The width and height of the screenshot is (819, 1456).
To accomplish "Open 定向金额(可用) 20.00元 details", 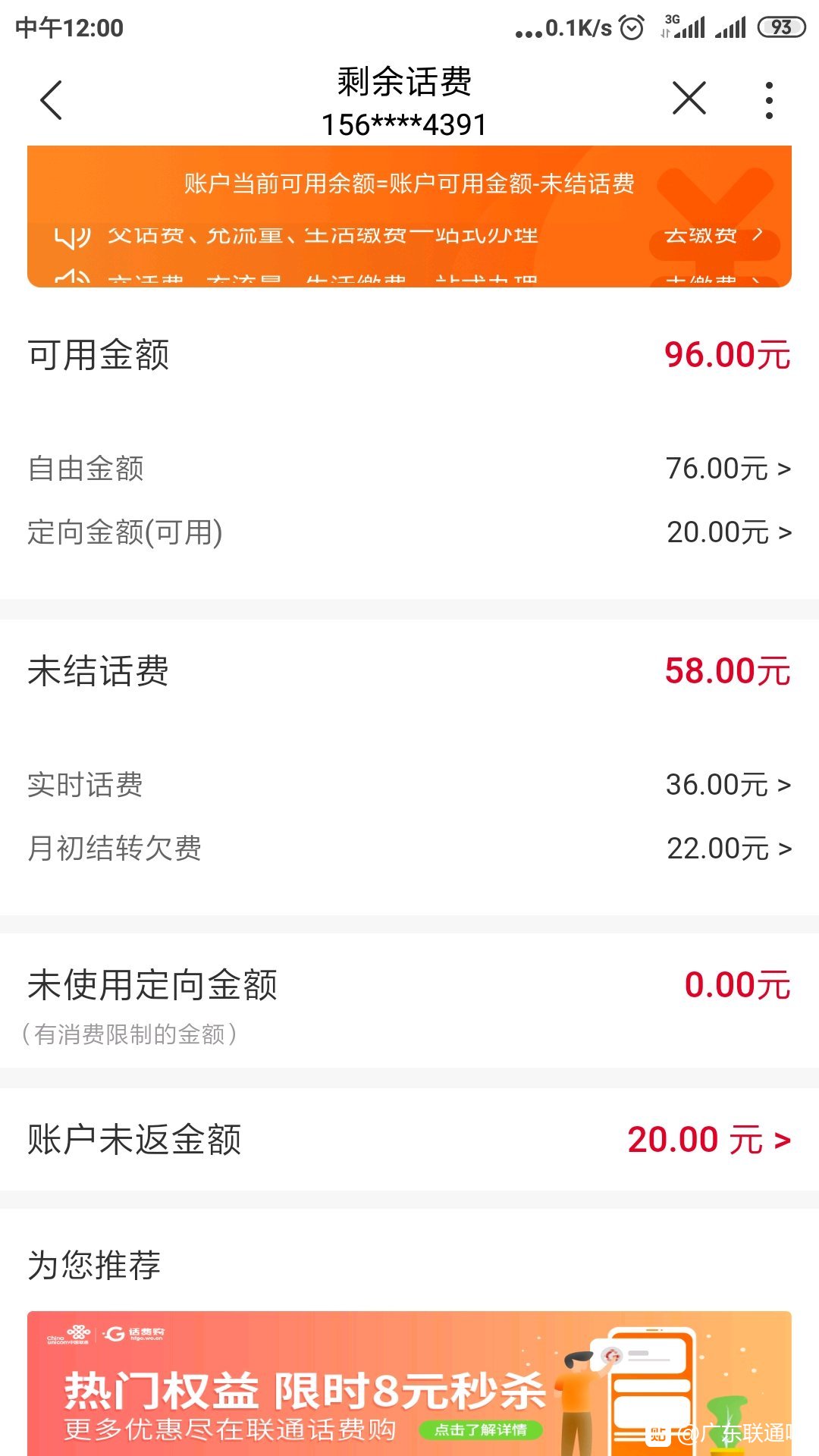I will [409, 532].
